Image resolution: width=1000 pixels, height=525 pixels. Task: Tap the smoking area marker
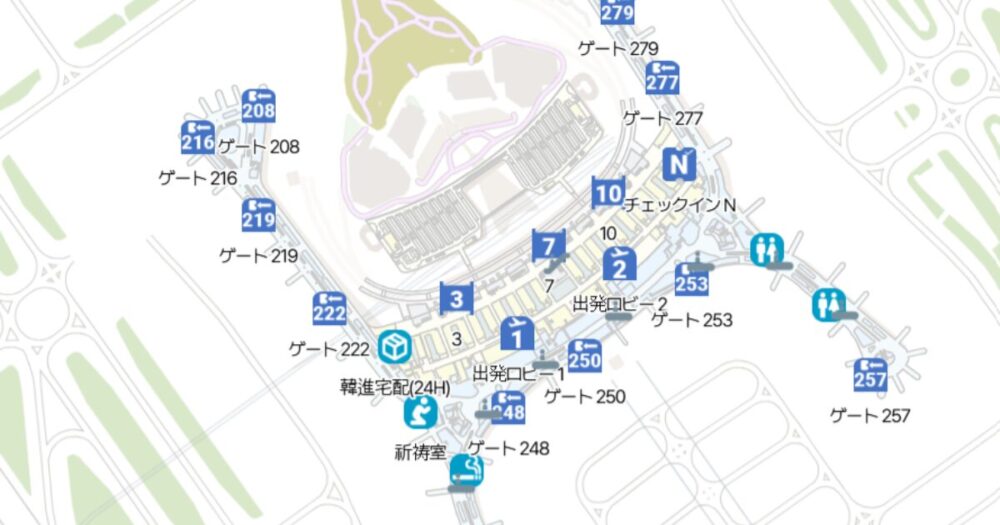point(466,472)
